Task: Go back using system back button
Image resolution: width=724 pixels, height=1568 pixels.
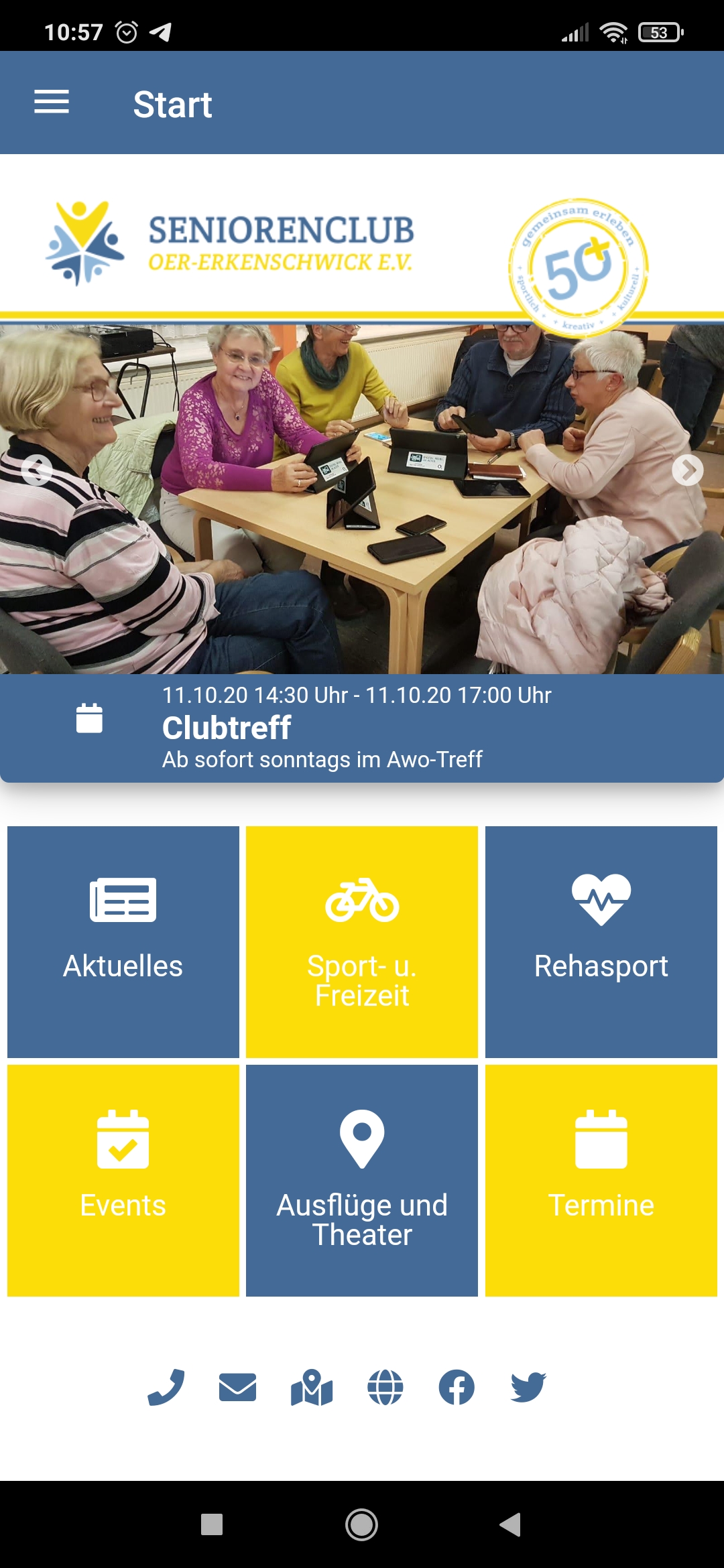Action: tap(510, 1524)
